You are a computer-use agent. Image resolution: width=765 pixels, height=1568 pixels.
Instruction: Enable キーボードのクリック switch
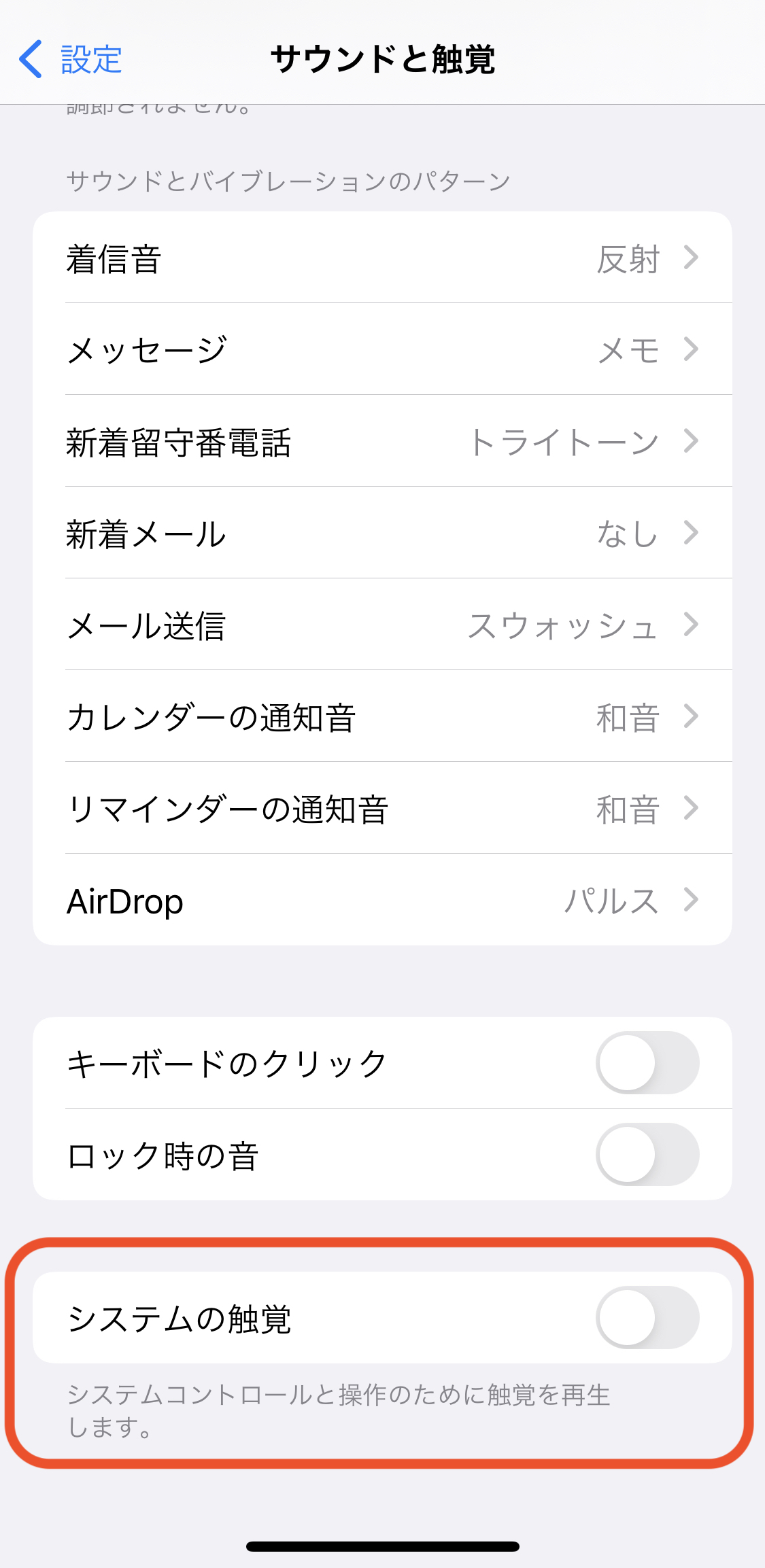[x=647, y=1062]
